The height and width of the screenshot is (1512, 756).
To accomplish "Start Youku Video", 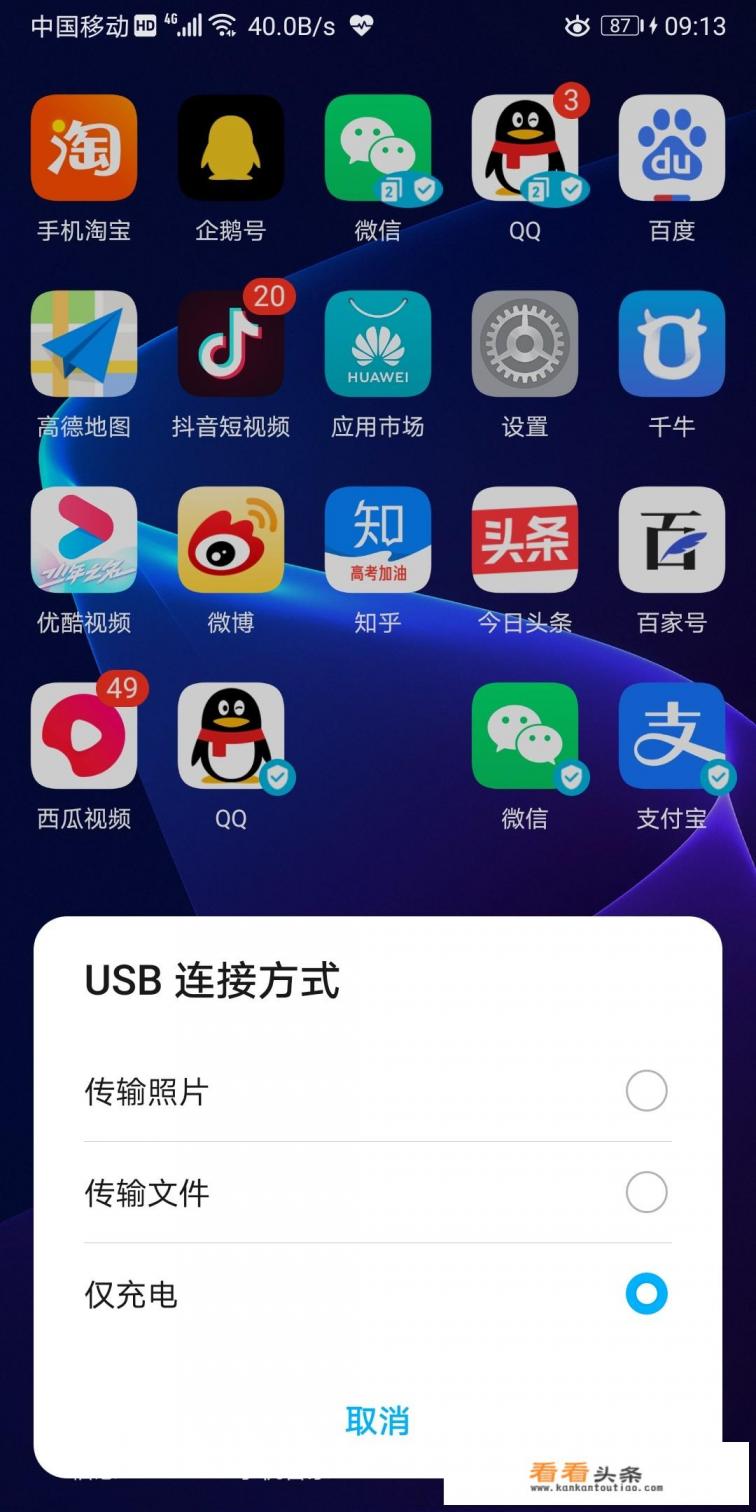I will coord(84,540).
